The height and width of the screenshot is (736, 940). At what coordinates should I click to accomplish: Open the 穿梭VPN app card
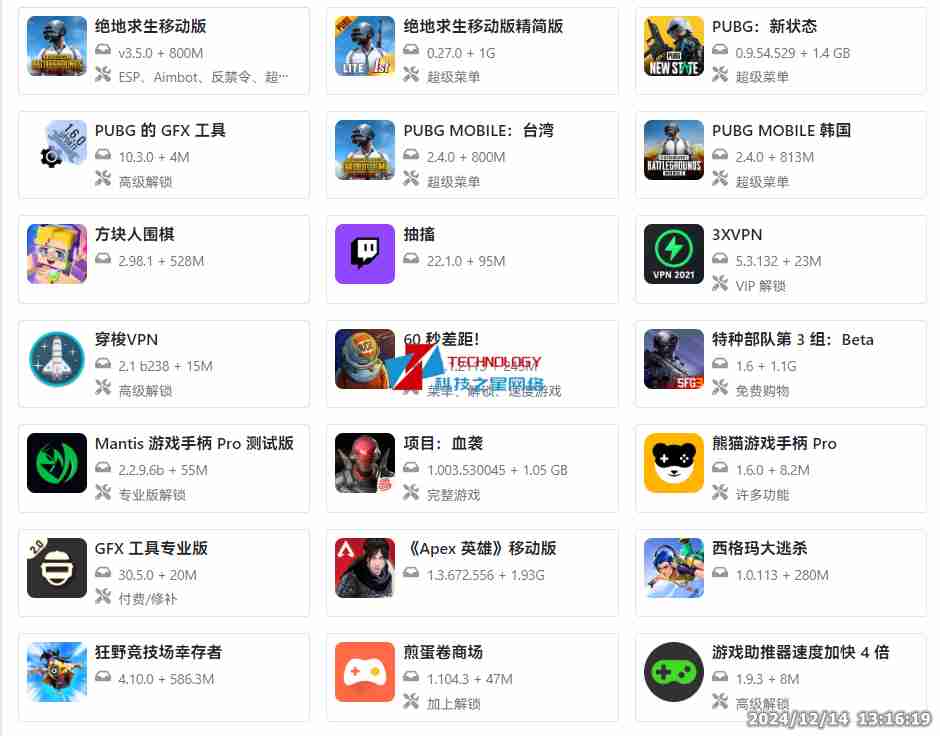[x=126, y=340]
